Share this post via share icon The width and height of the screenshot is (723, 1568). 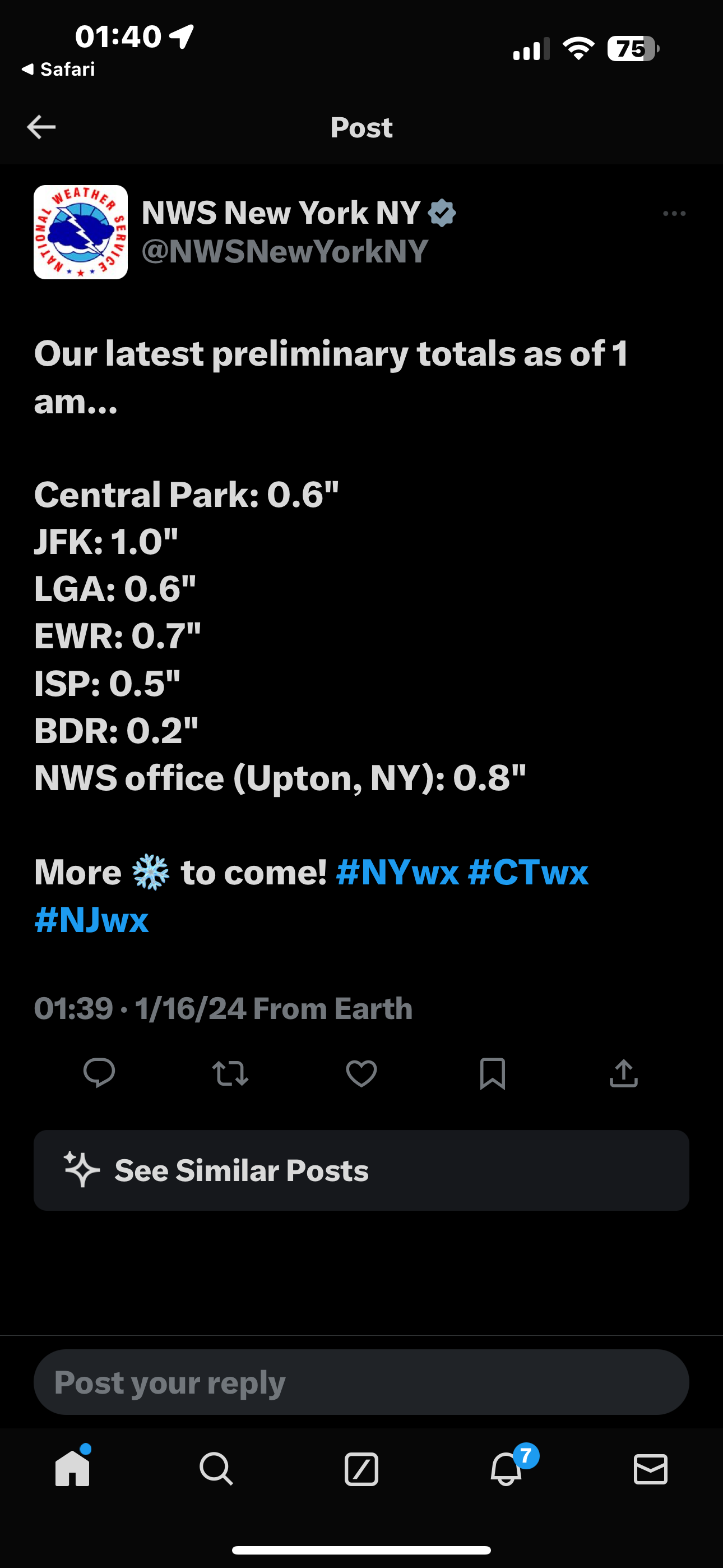click(x=624, y=1073)
